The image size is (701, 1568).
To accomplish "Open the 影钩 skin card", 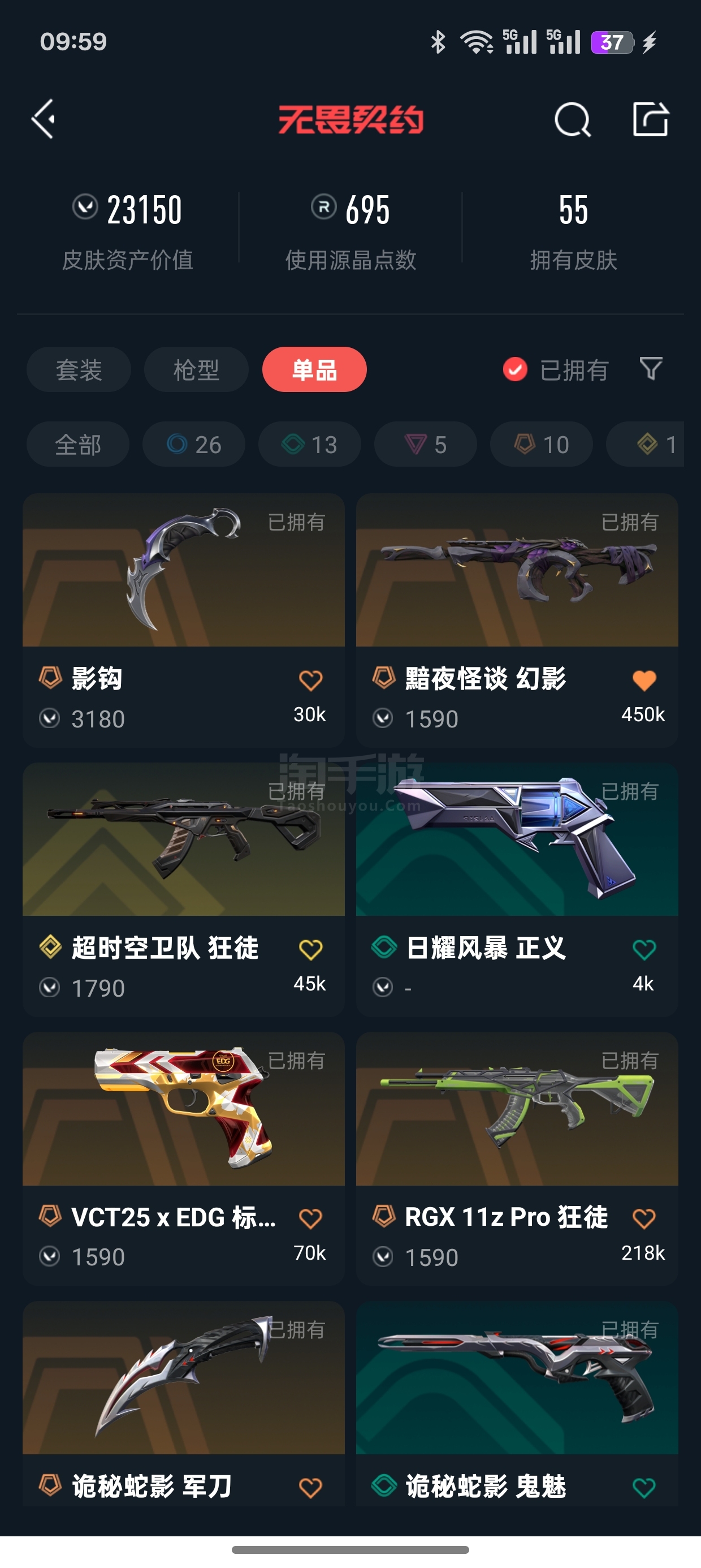I will pos(184,621).
